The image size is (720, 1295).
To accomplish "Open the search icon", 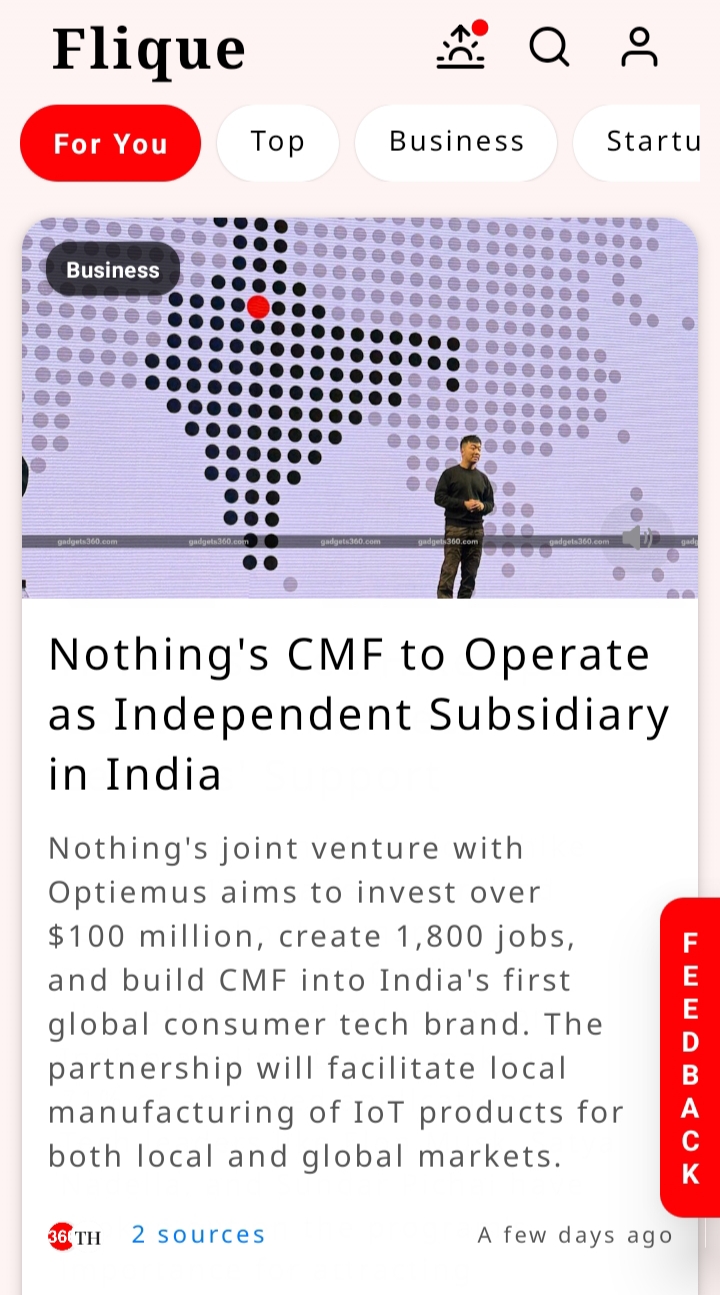I will tap(549, 47).
